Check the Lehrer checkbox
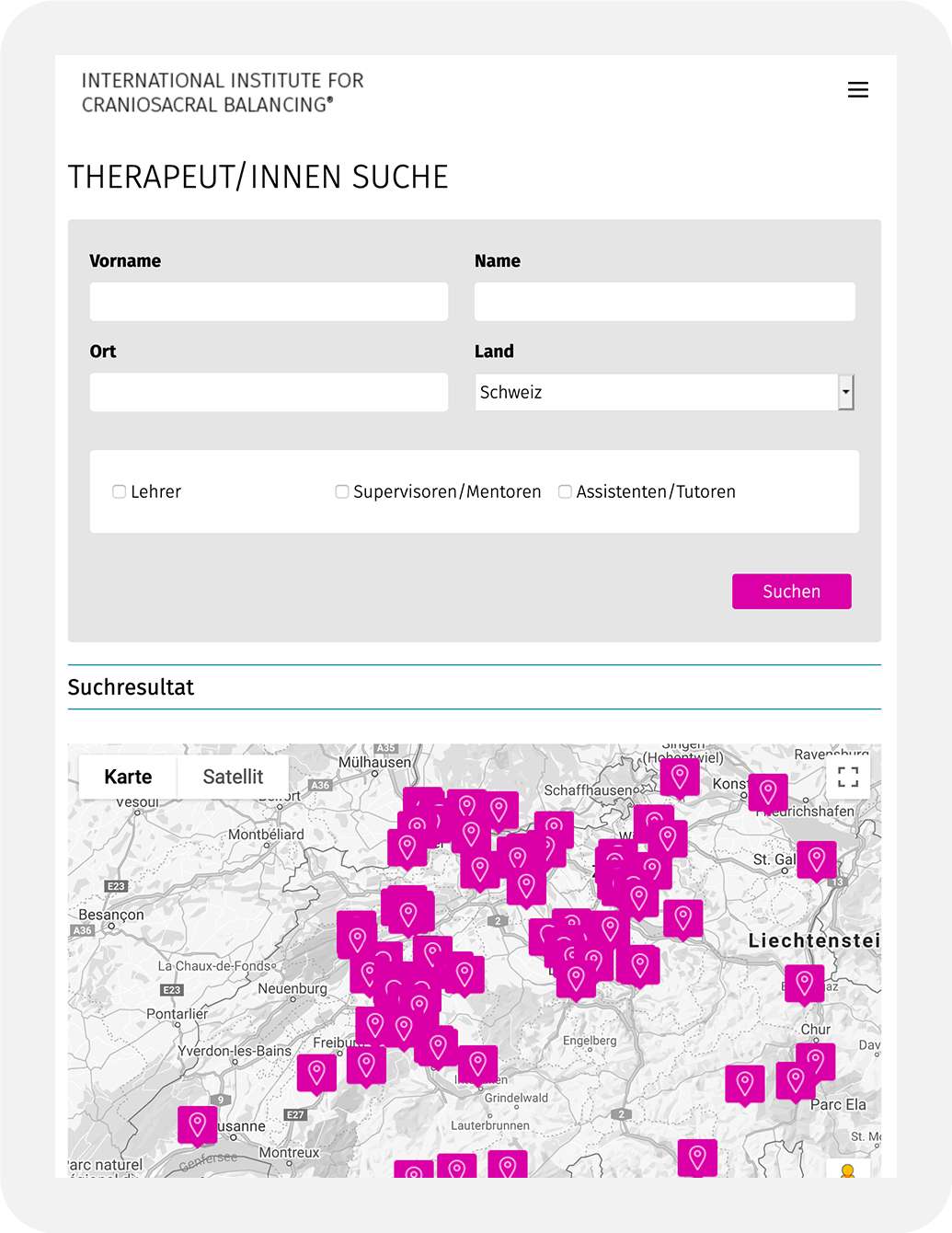The height and width of the screenshot is (1233, 952). point(120,491)
